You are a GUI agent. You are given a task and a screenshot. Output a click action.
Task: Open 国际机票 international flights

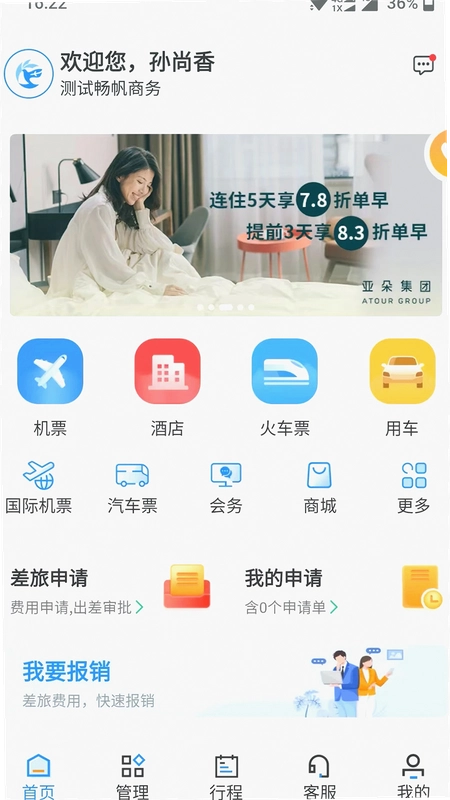39,488
